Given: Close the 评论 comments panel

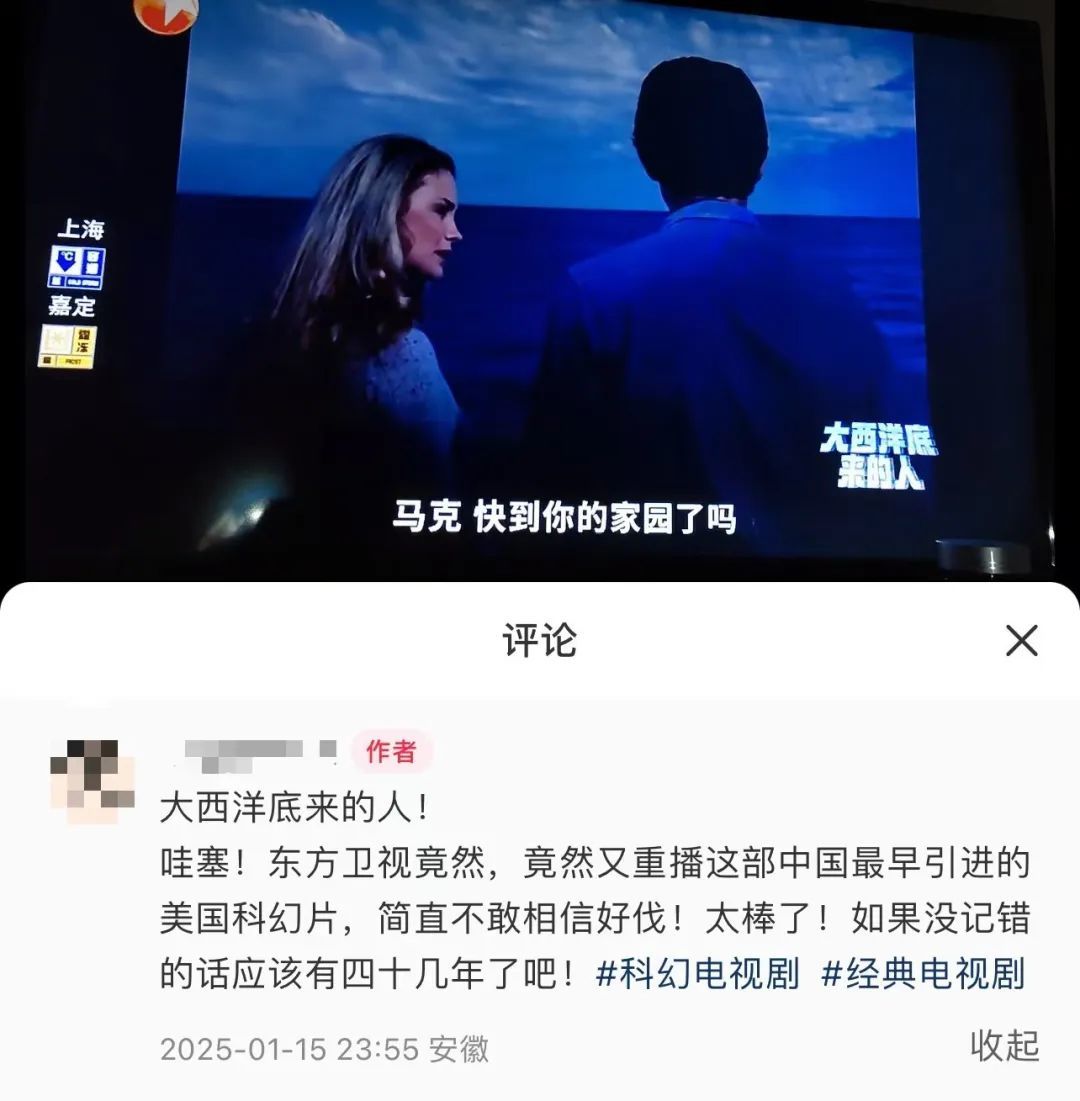Looking at the screenshot, I should (x=1021, y=641).
